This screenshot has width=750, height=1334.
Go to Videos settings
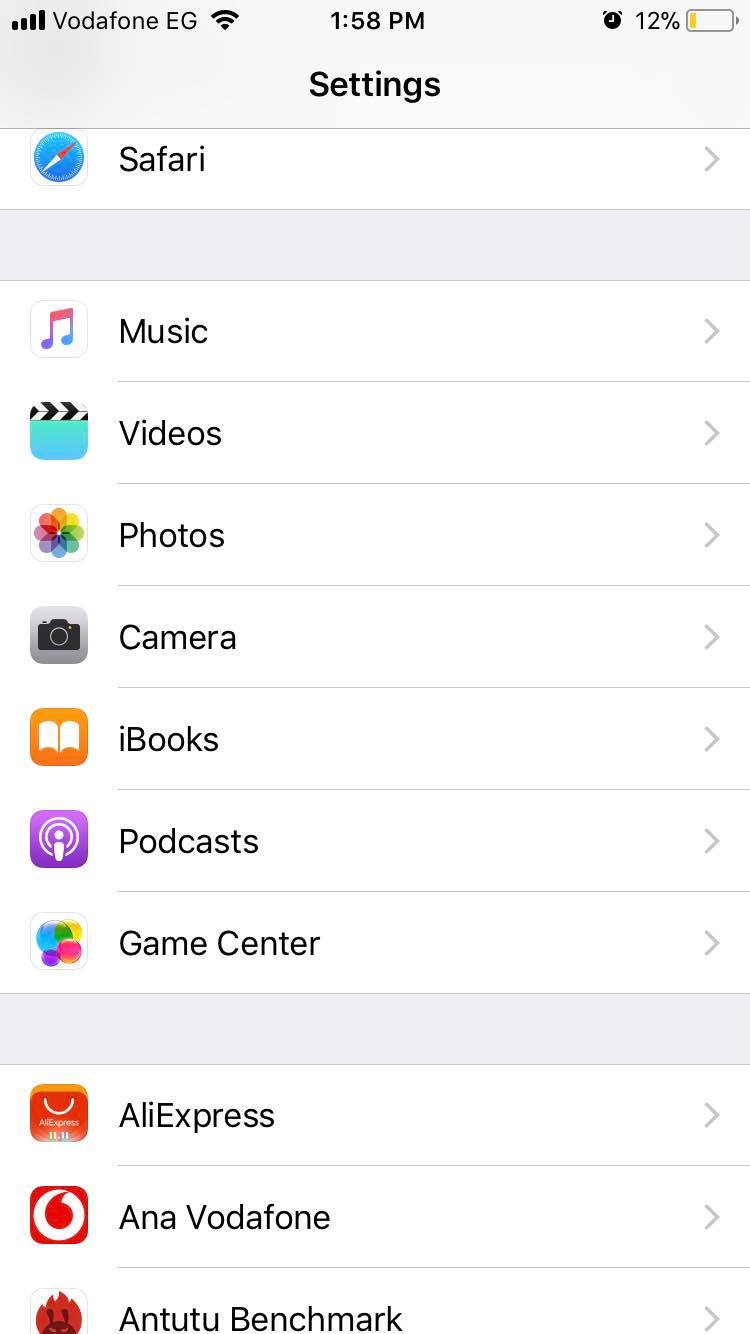click(375, 433)
